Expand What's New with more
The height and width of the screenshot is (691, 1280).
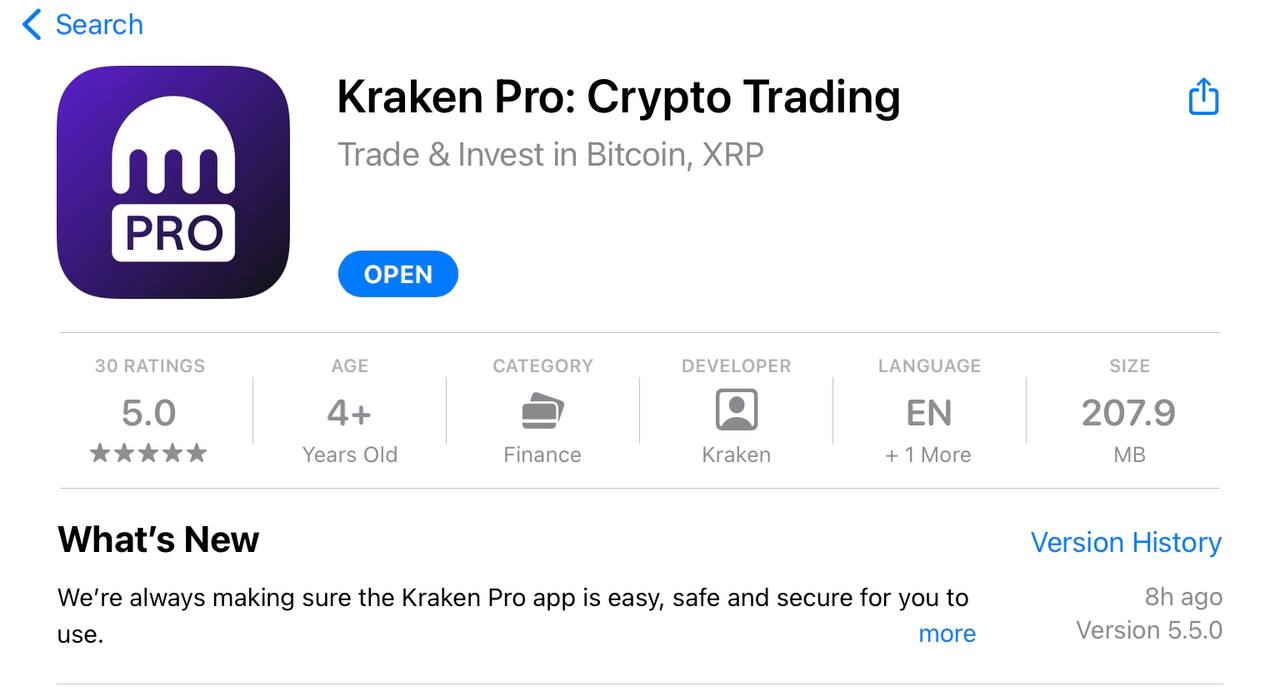pos(946,633)
